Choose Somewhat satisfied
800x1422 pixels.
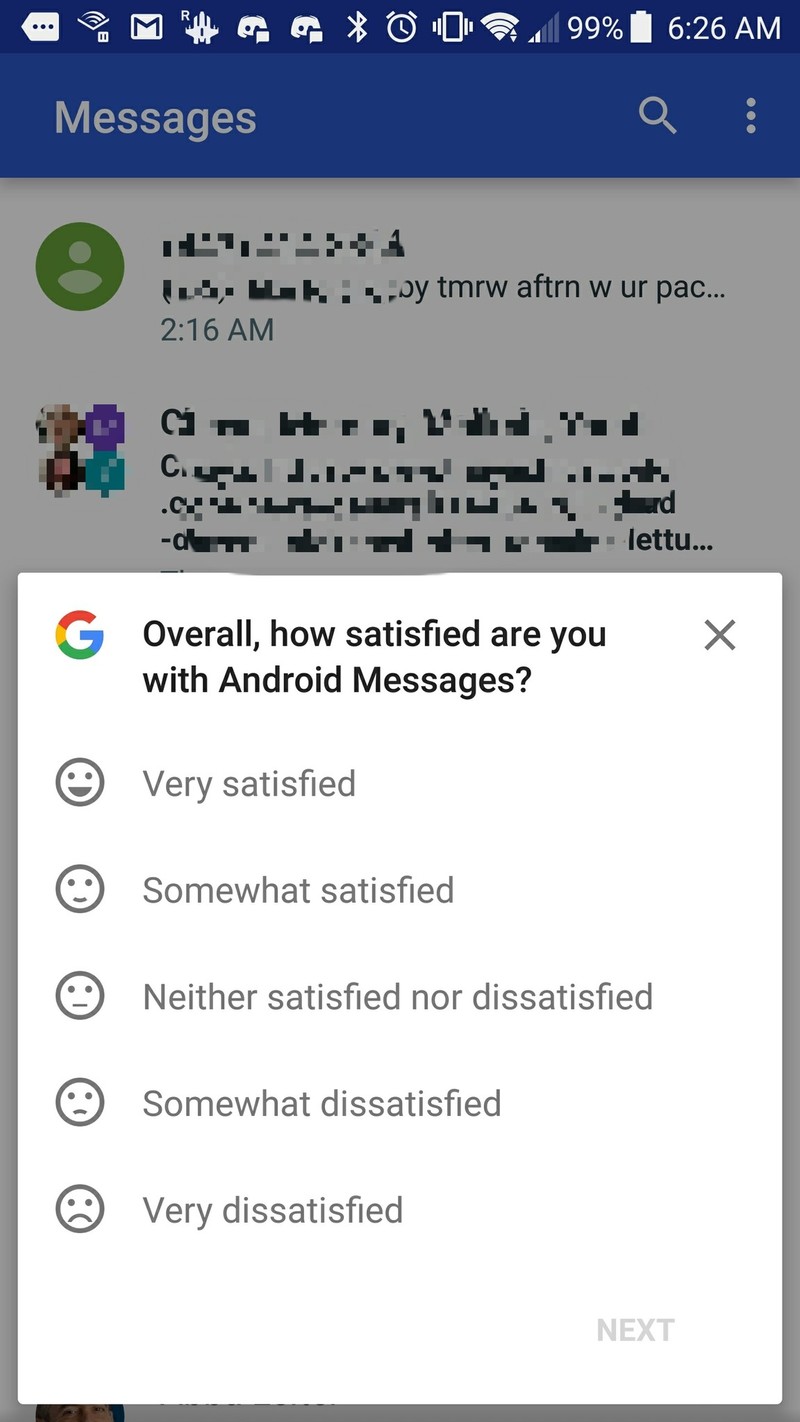(400, 890)
